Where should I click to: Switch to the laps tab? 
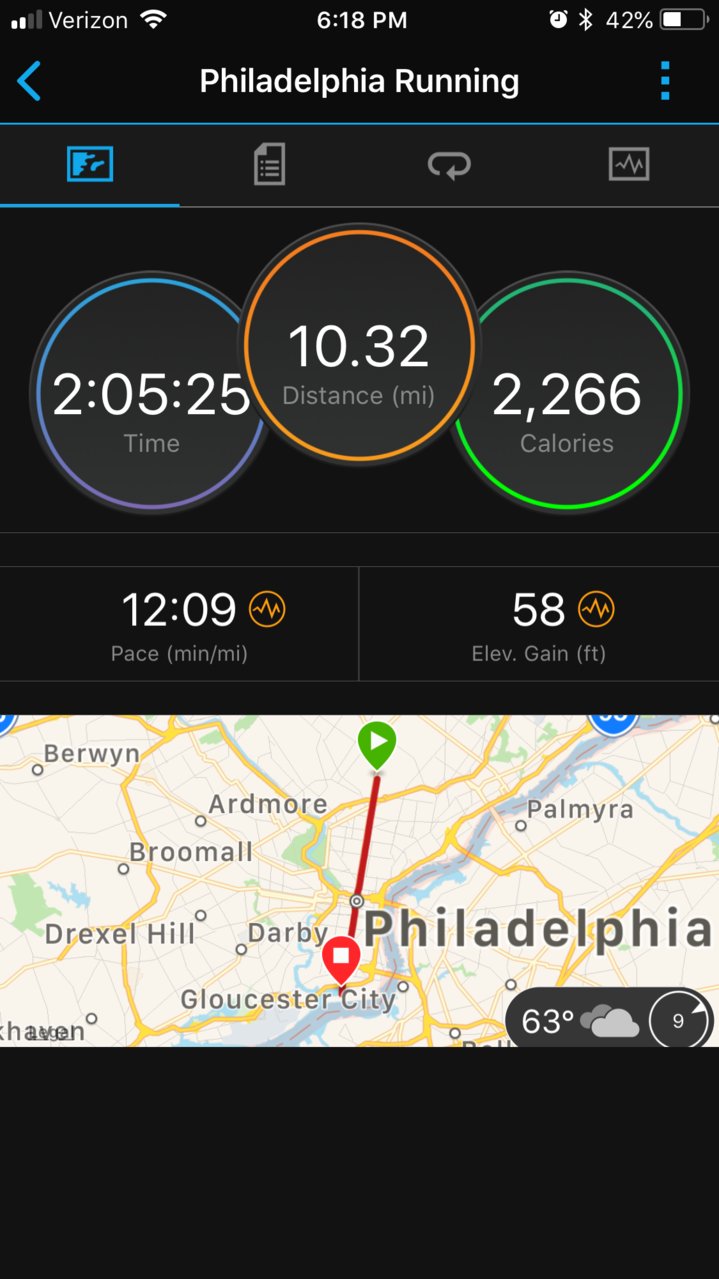pyautogui.click(x=449, y=164)
